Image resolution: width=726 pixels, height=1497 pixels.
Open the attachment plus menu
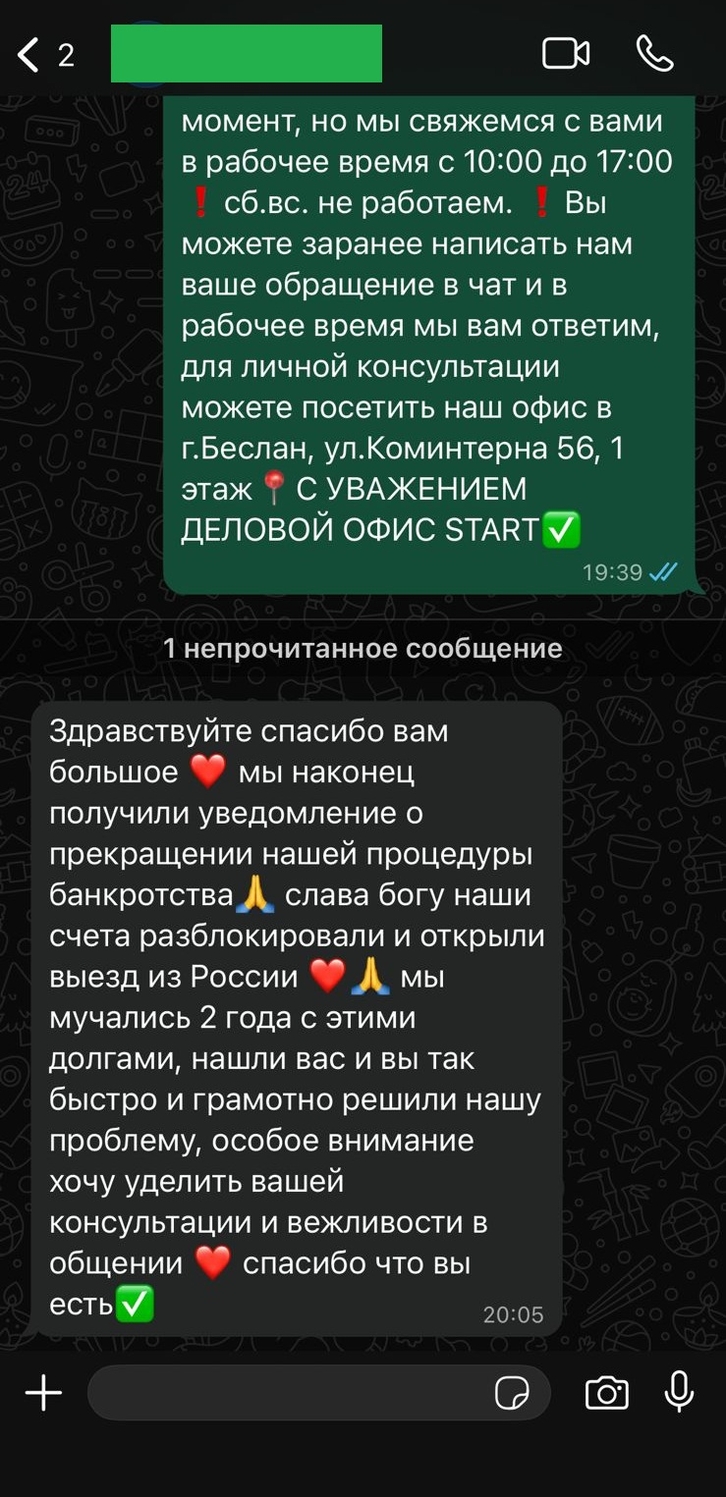43,1392
